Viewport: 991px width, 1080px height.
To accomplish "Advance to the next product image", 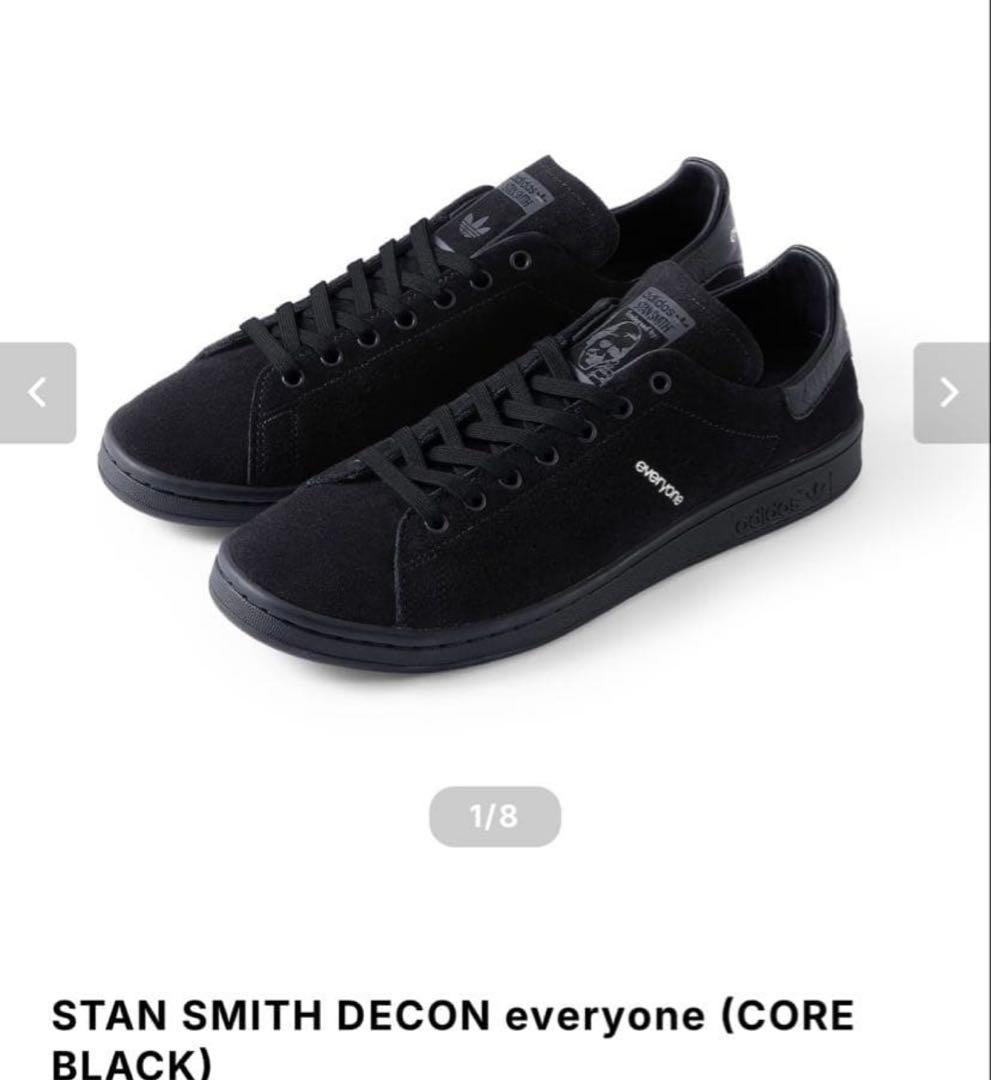I will [x=950, y=393].
